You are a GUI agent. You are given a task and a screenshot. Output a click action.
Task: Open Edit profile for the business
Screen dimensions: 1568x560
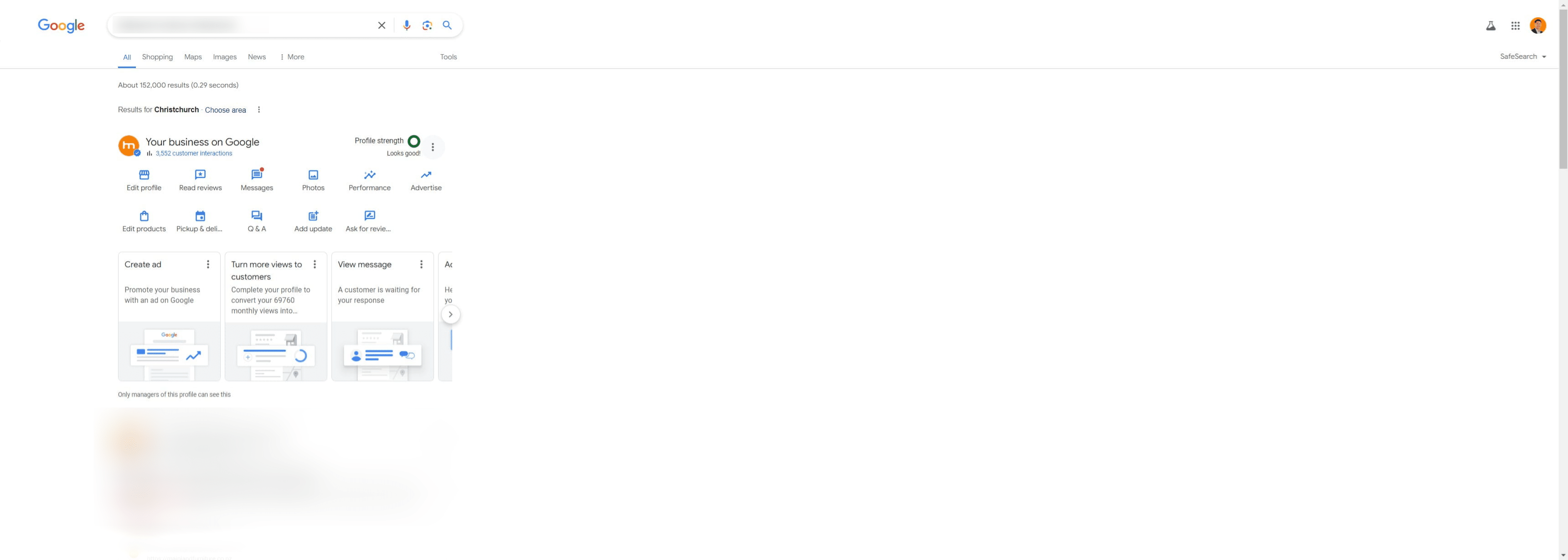[x=144, y=180]
